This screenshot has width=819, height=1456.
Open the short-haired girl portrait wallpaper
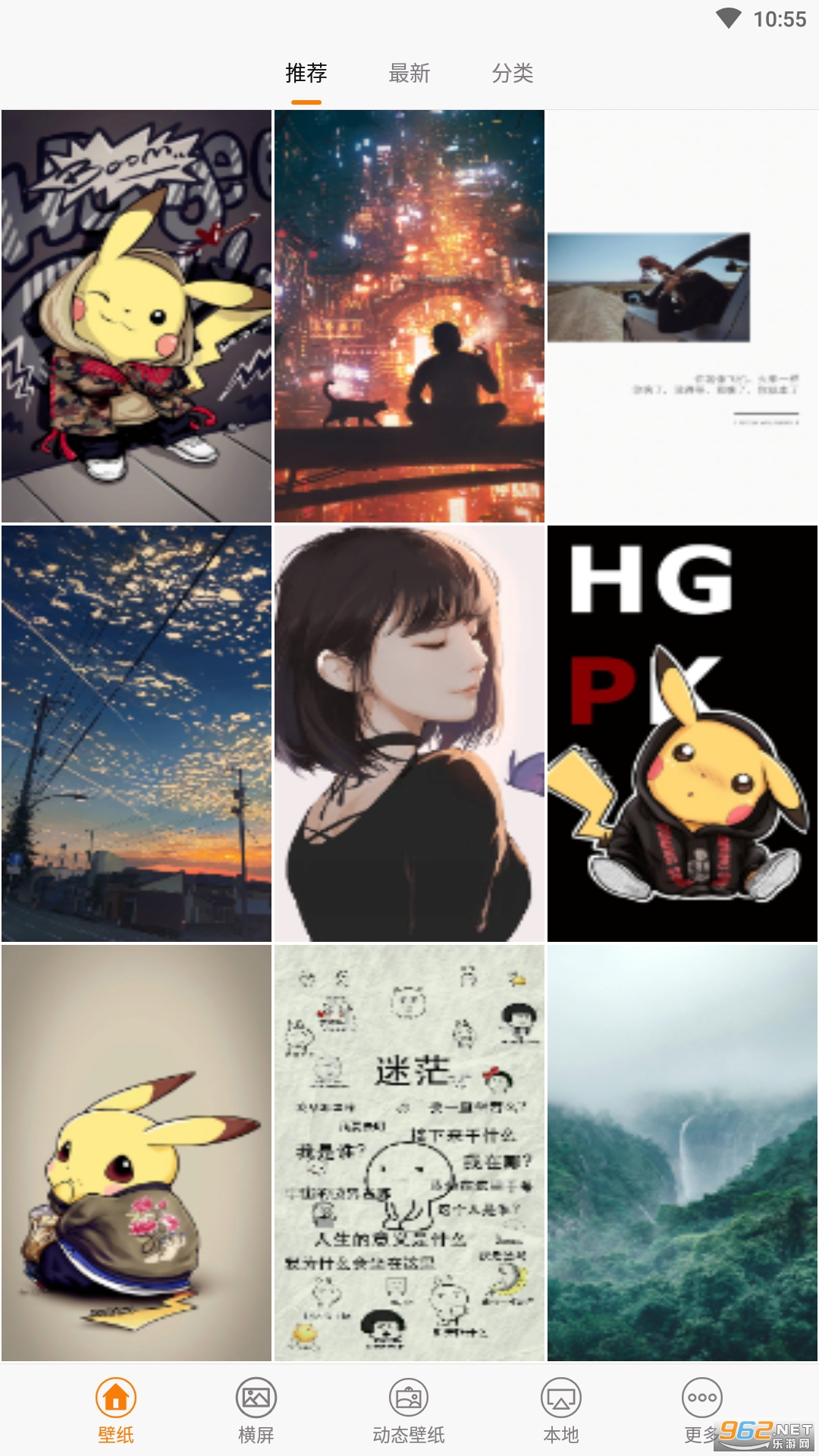click(x=409, y=733)
